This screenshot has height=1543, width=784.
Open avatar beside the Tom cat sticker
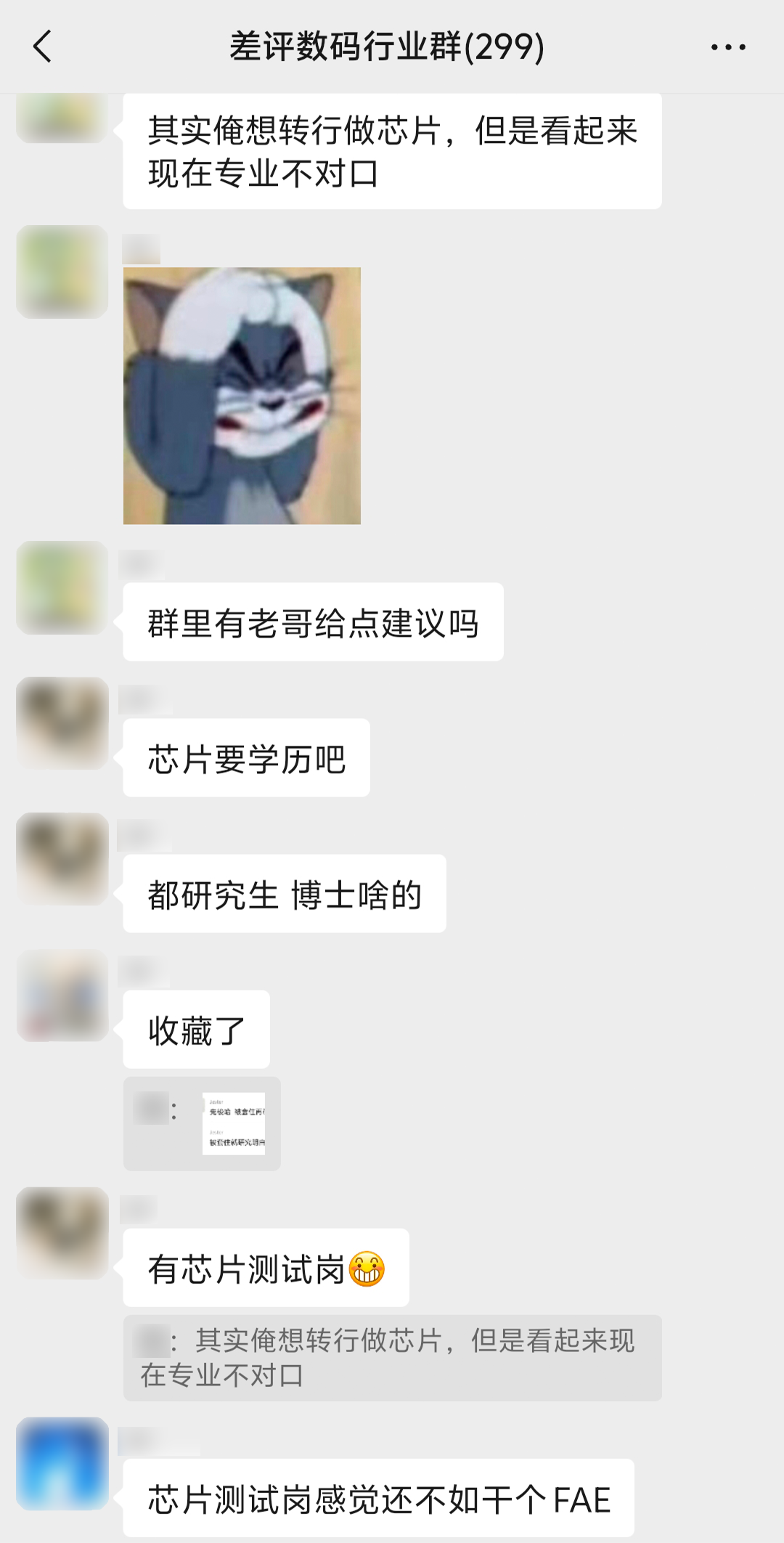62,272
